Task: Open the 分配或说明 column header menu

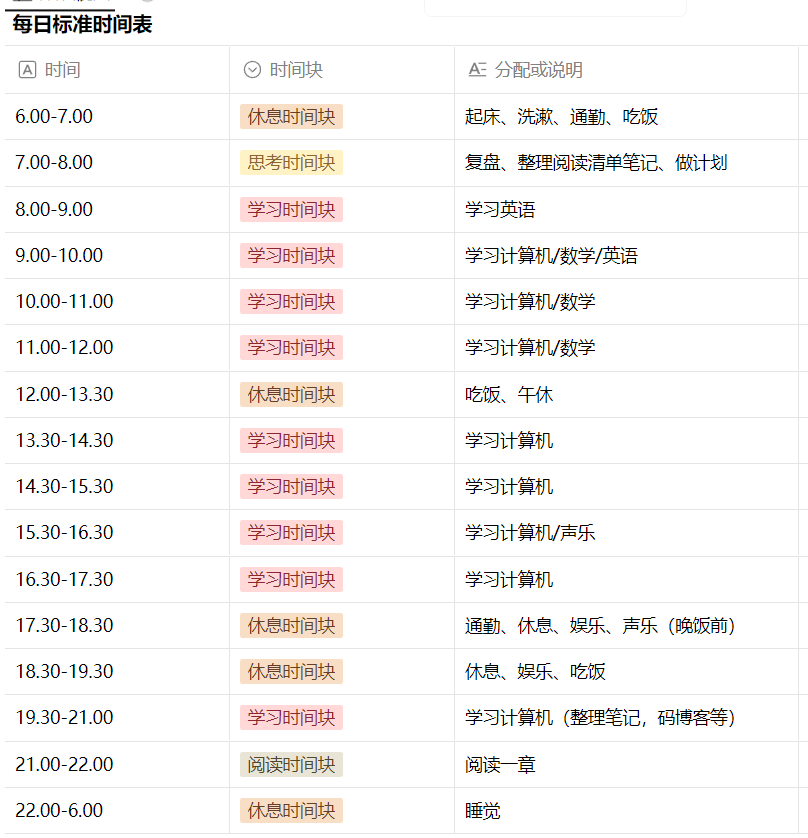Action: point(538,70)
